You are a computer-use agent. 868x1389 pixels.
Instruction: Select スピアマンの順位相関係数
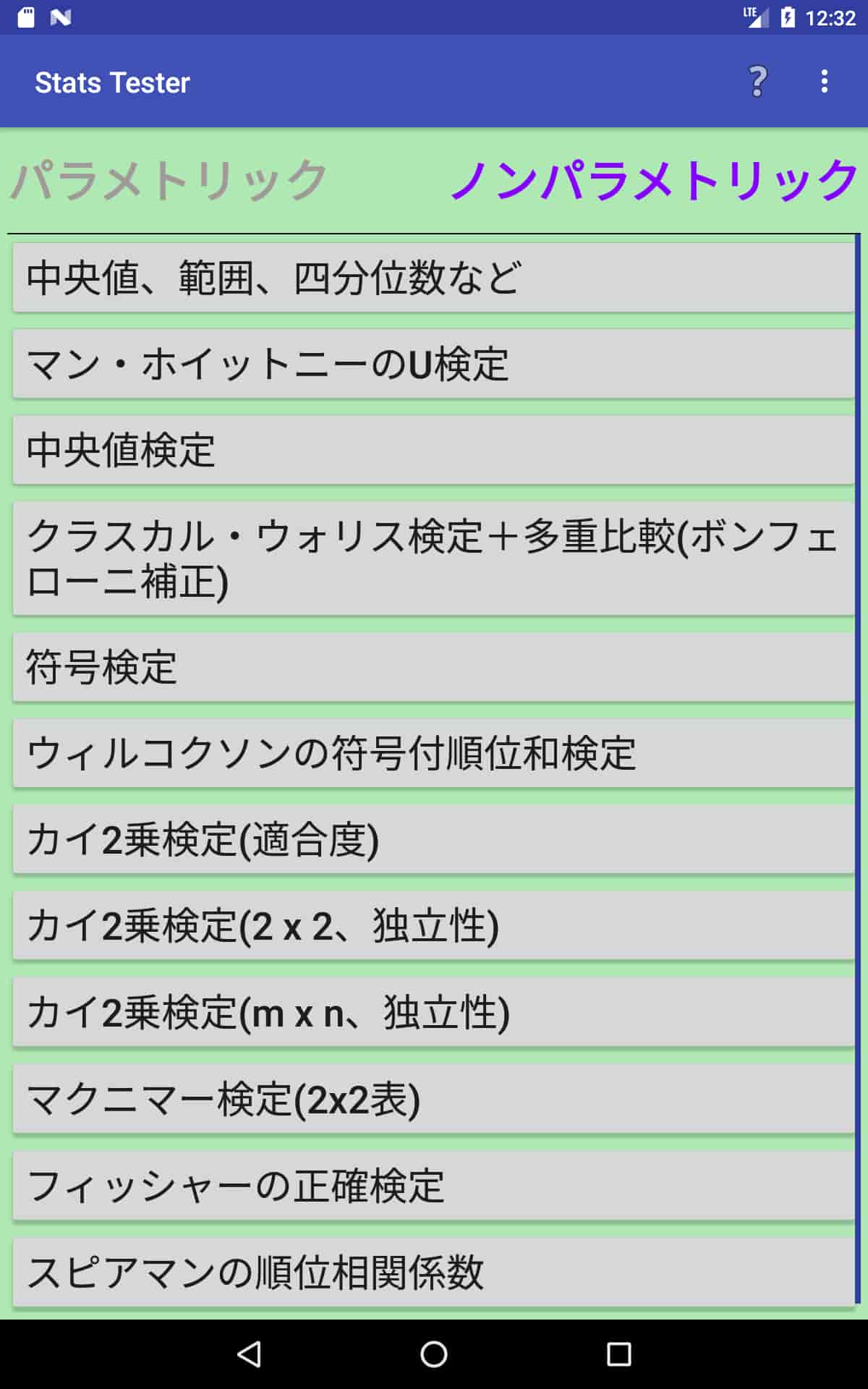pos(433,1273)
